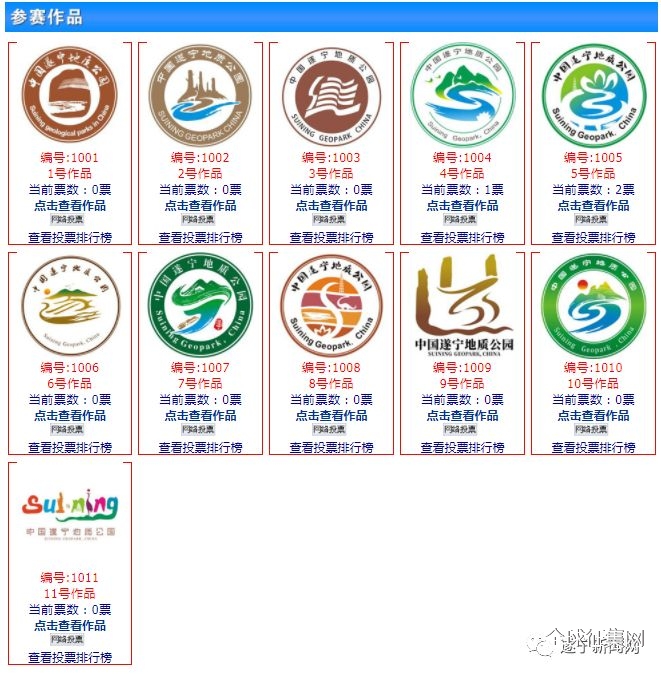View 查看投票排行榜 under entry 1009

click(462, 448)
